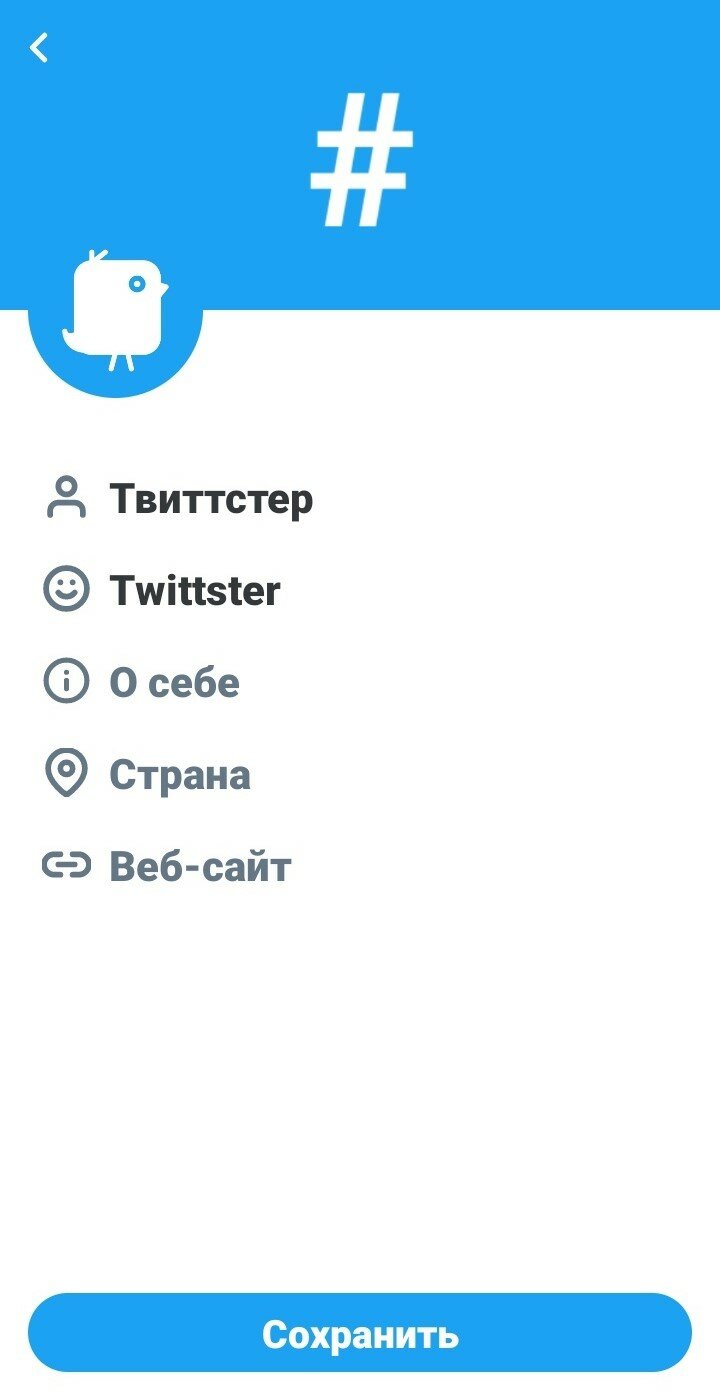The width and height of the screenshot is (720, 1400).
Task: Save changes with the Сохранить button
Action: [x=360, y=1333]
